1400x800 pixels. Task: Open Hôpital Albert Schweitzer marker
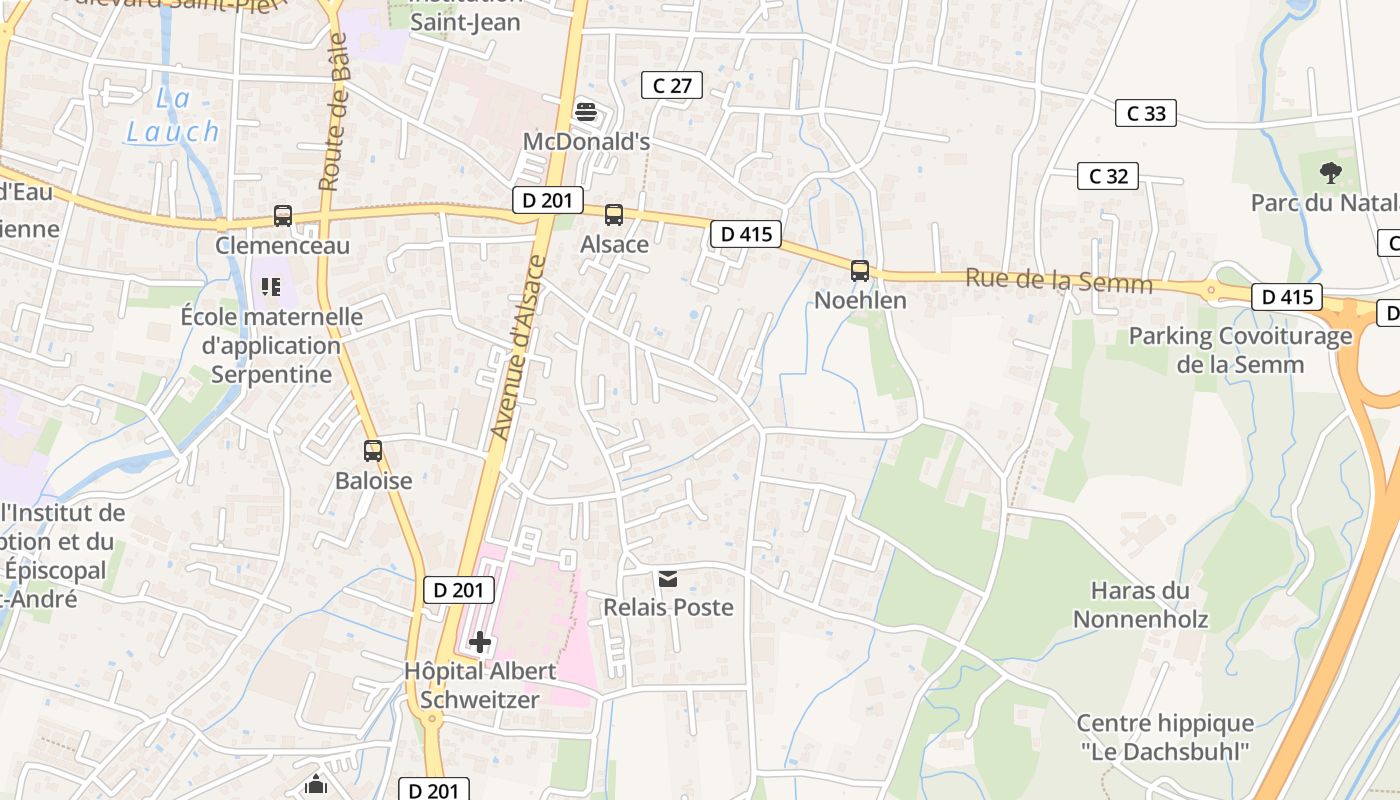[x=480, y=642]
